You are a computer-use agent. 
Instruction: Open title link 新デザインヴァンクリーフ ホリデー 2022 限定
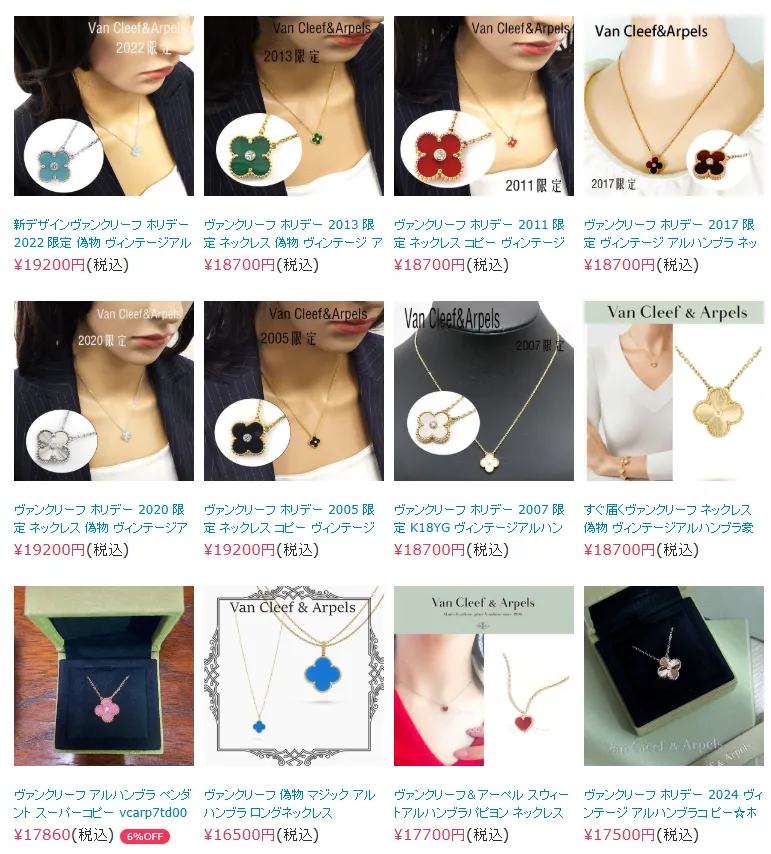pos(102,234)
